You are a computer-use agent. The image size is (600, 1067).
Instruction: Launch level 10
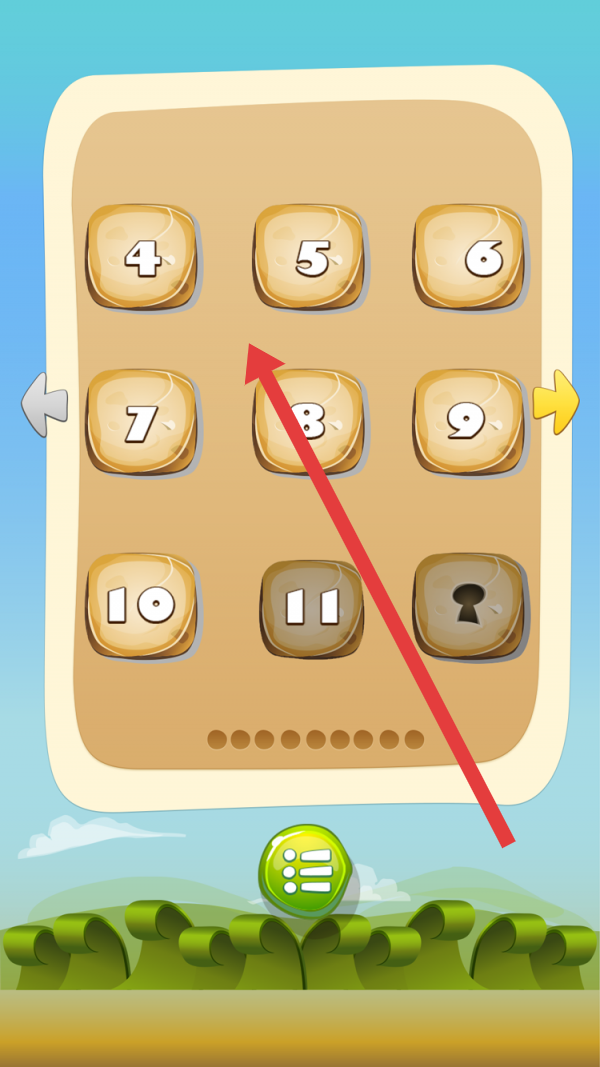(x=141, y=606)
